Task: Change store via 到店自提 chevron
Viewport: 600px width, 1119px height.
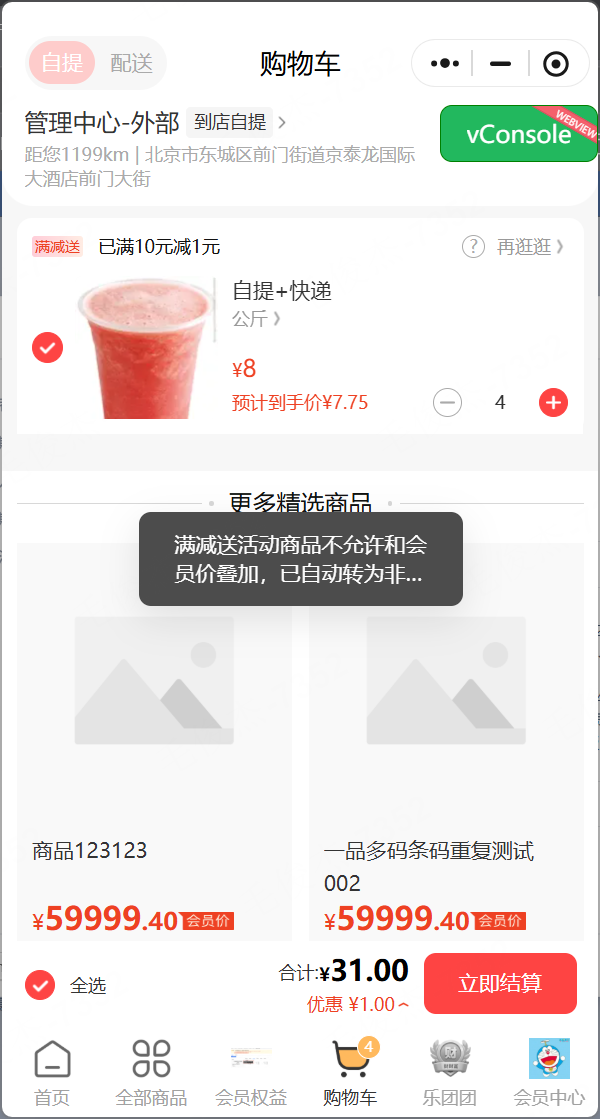Action: [x=236, y=123]
